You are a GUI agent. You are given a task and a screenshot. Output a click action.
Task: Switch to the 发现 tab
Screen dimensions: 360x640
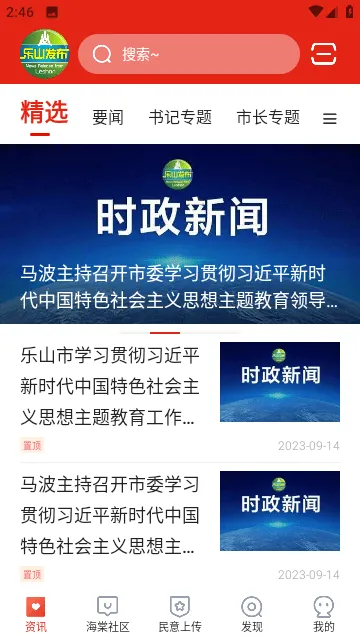pyautogui.click(x=252, y=614)
